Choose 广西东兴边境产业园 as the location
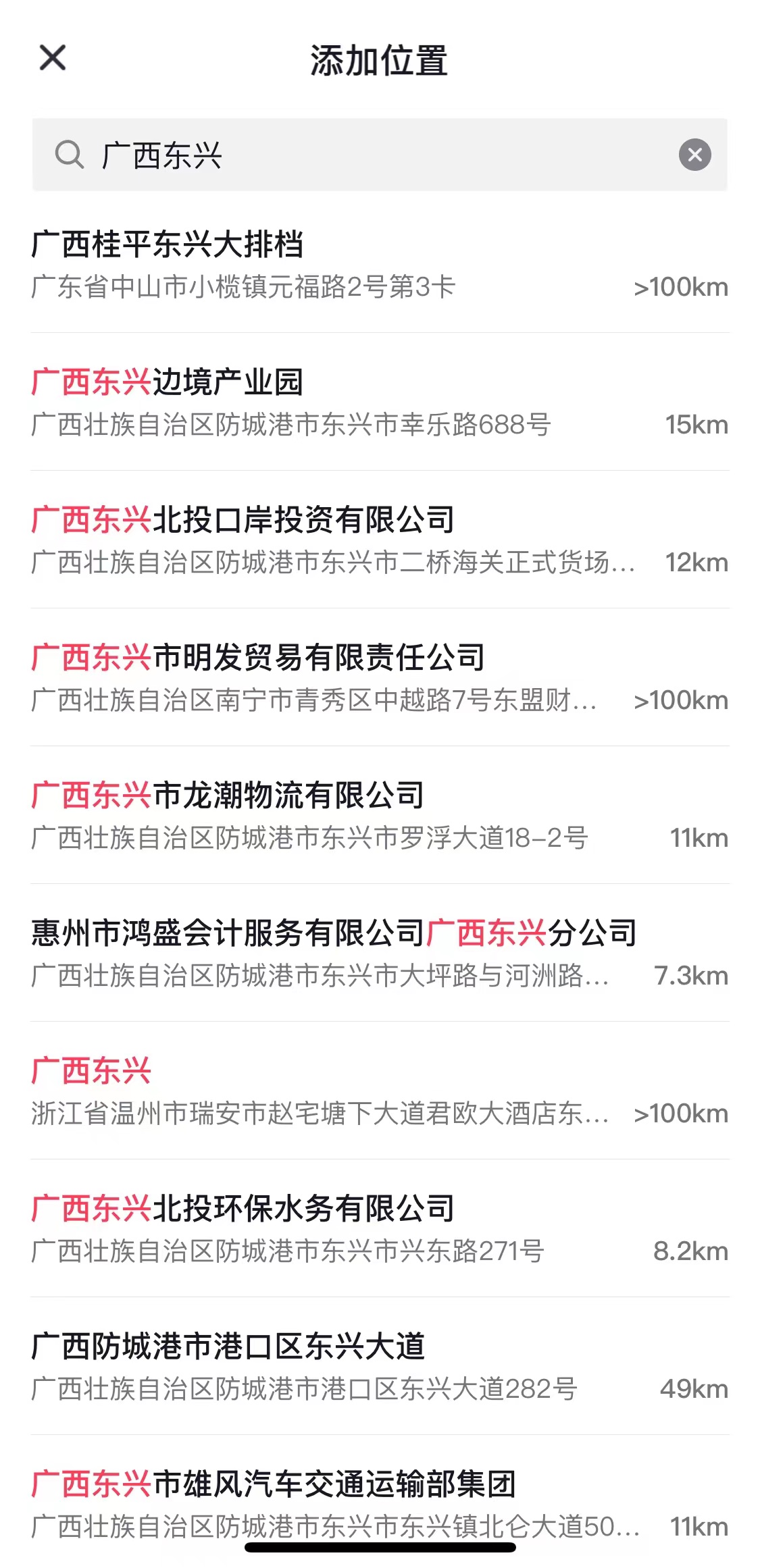 pos(378,402)
